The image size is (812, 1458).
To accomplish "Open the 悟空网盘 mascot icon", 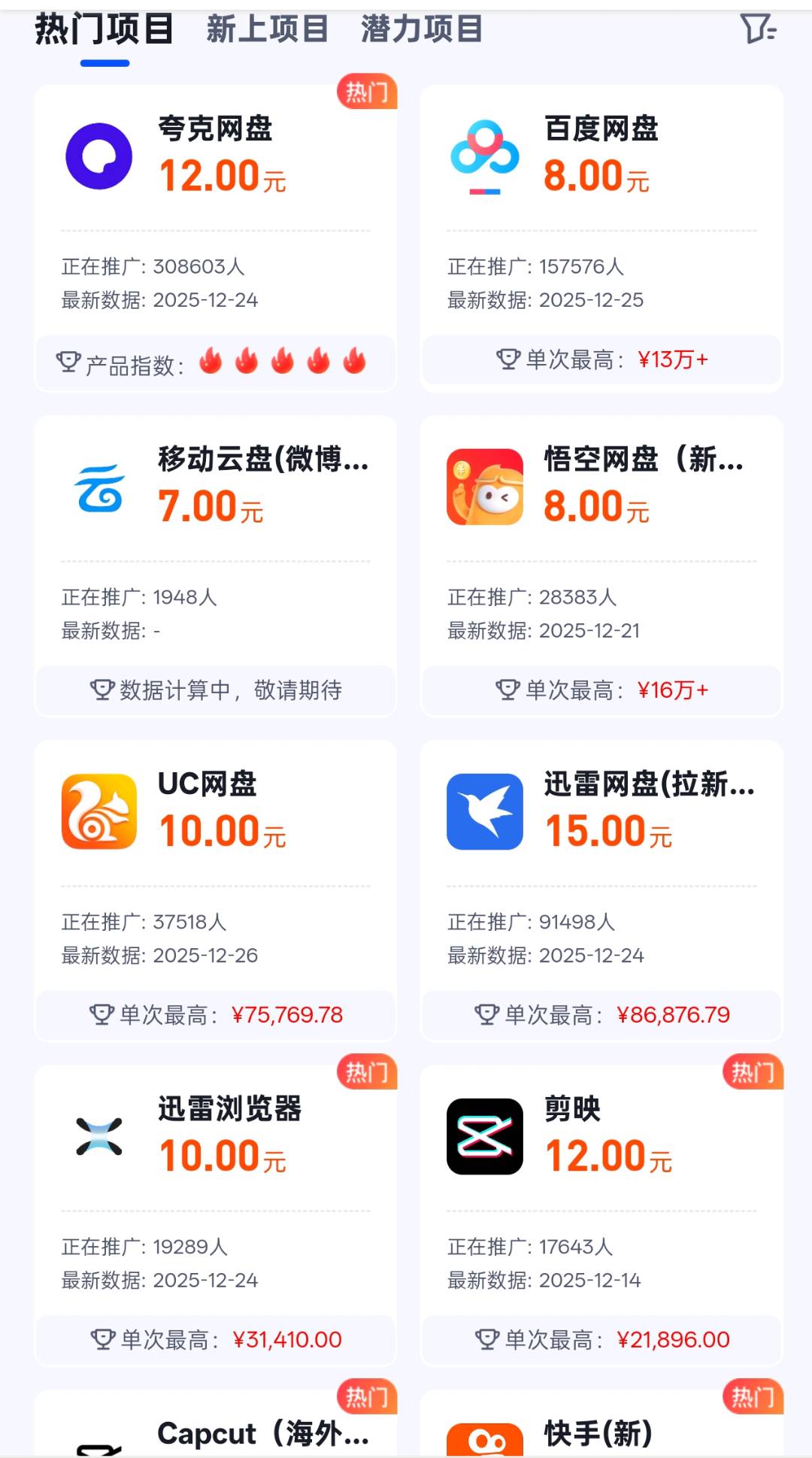I will pyautogui.click(x=485, y=489).
